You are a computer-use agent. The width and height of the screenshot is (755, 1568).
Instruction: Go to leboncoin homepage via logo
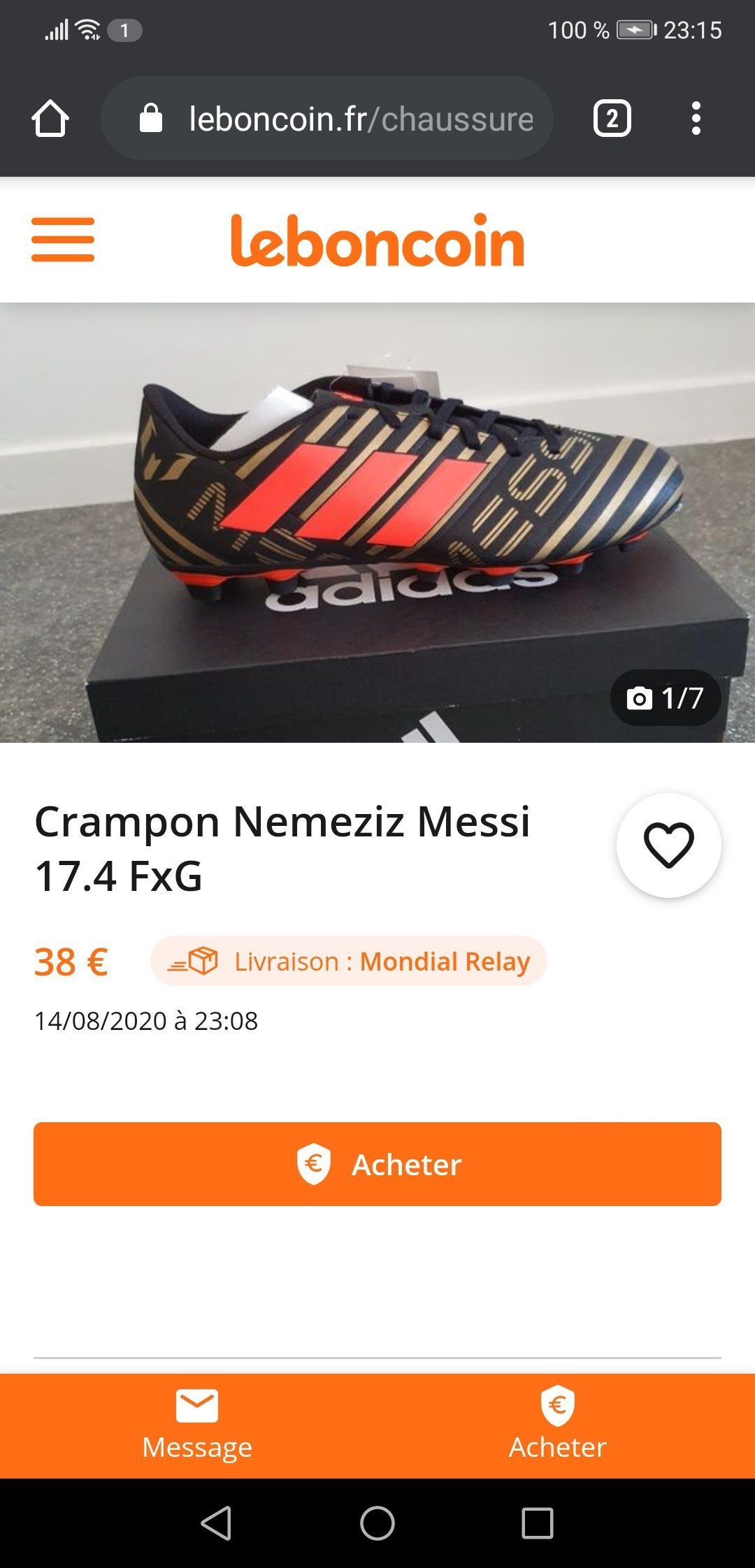[377, 240]
